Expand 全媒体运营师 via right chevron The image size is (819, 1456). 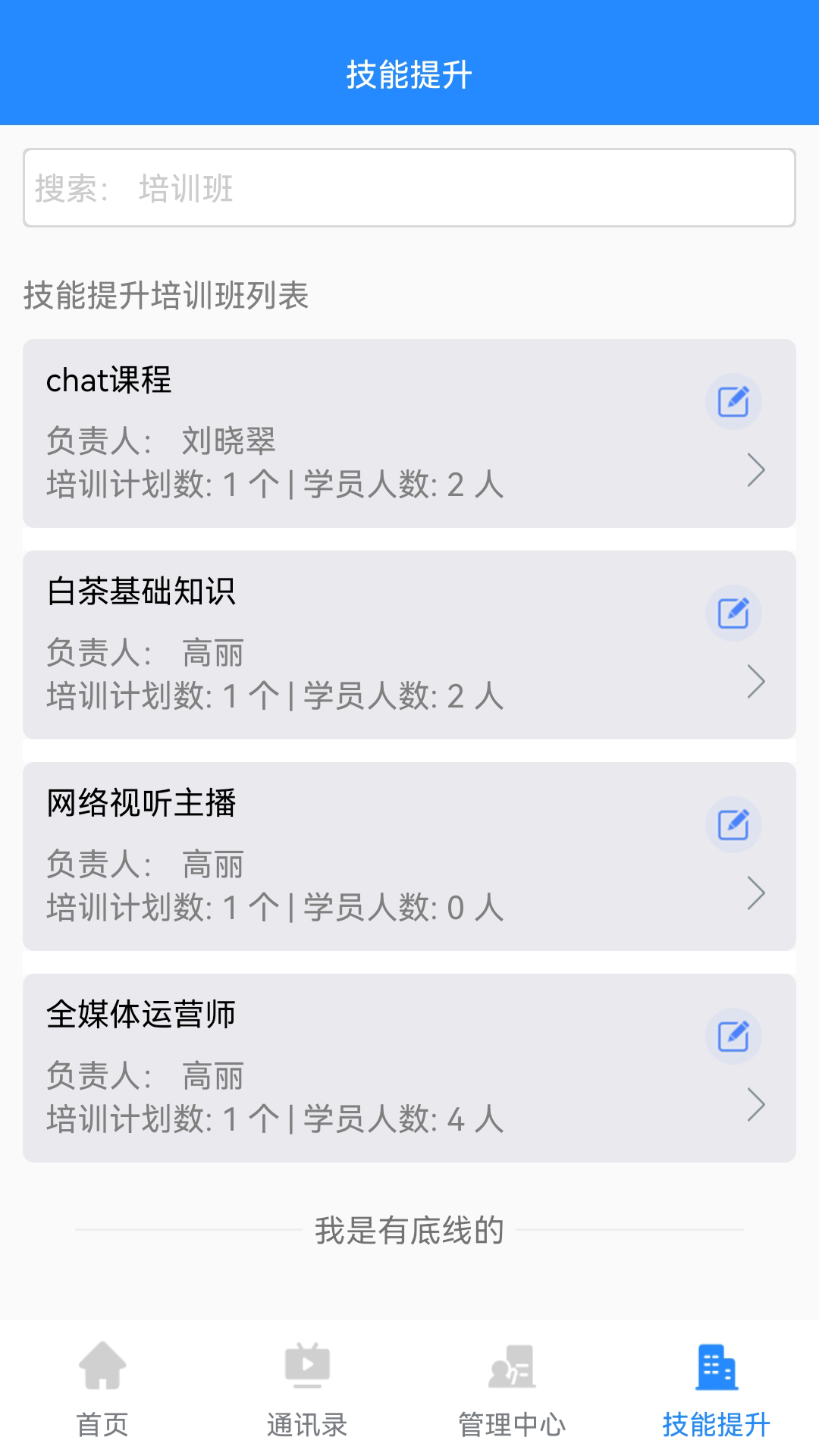(756, 1105)
